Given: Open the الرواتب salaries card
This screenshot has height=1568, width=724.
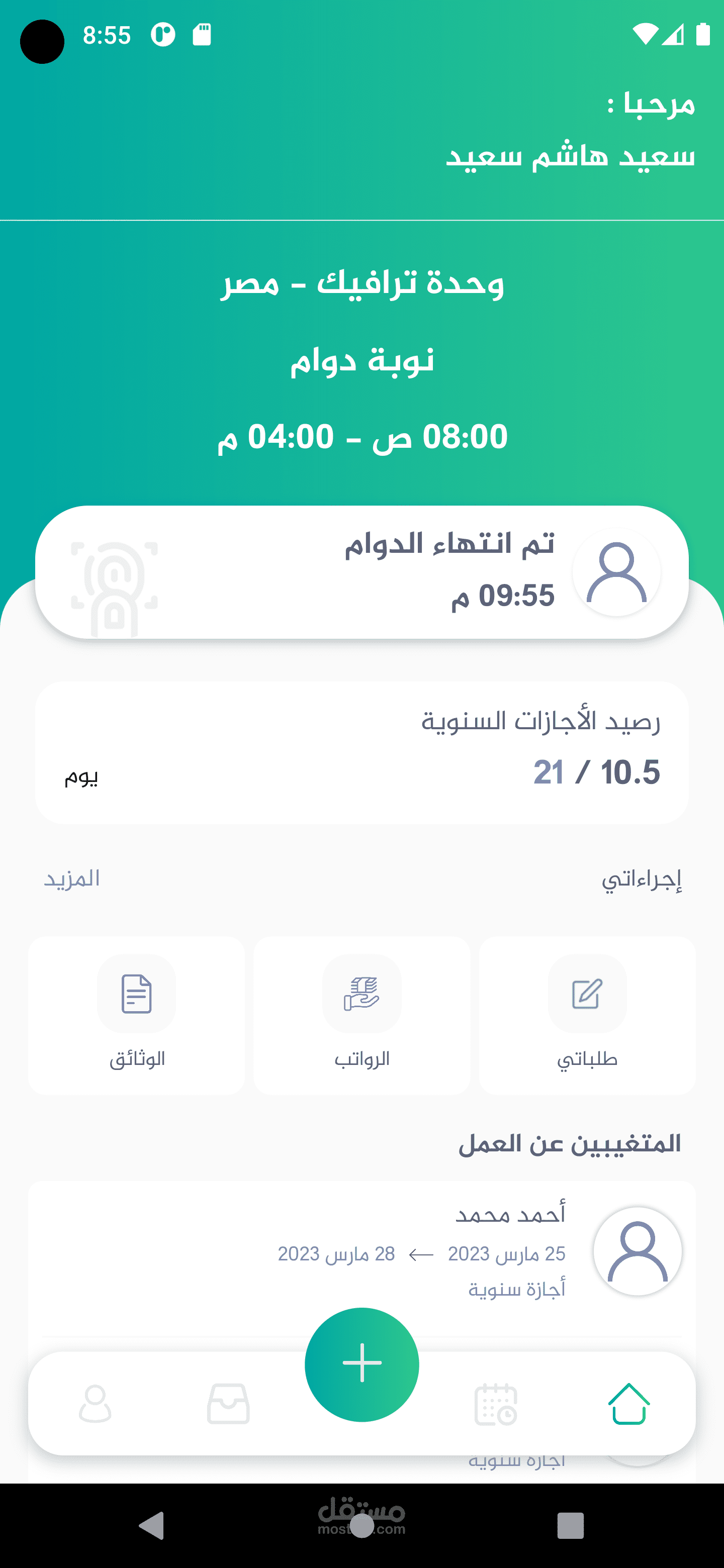Looking at the screenshot, I should point(361,1015).
